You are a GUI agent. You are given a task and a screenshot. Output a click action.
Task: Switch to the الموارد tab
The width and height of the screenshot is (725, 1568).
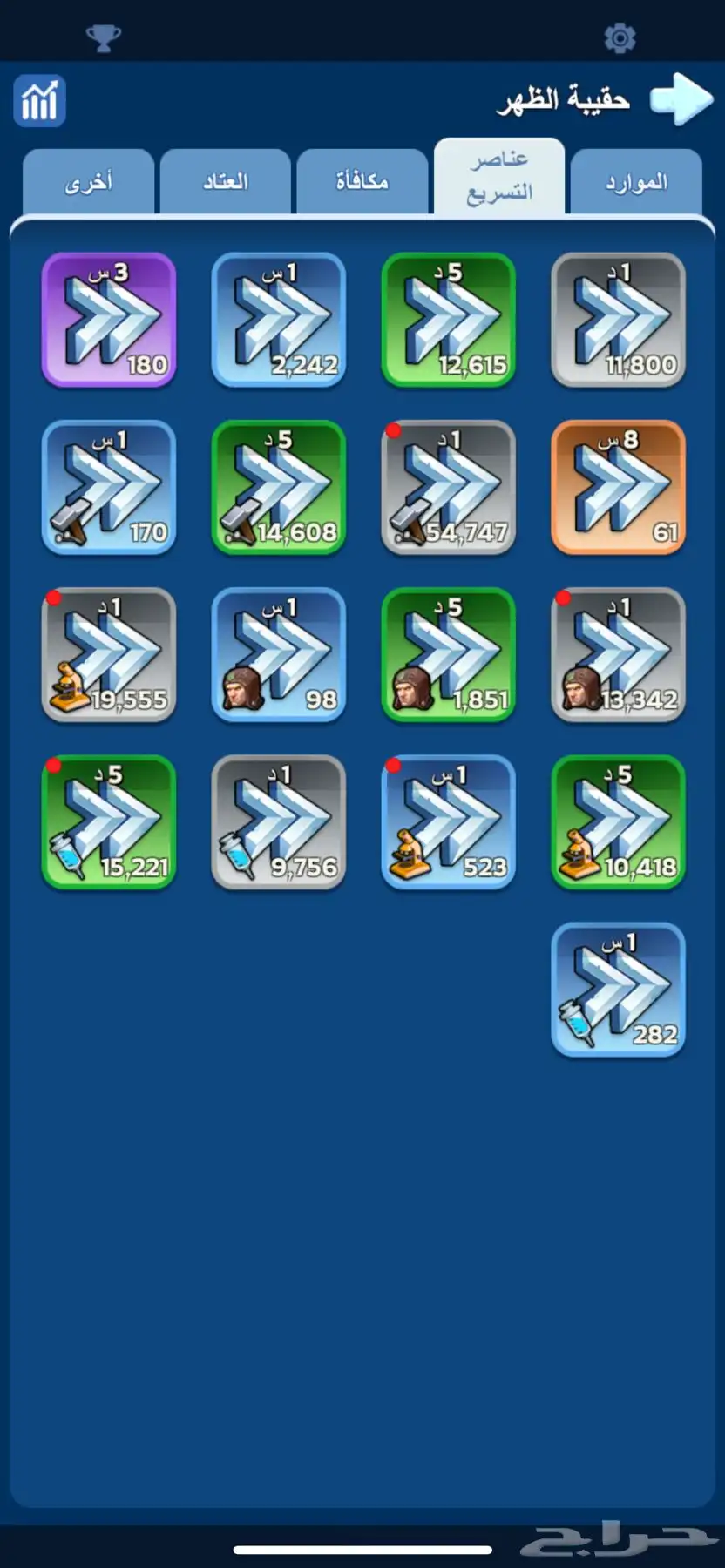(635, 182)
